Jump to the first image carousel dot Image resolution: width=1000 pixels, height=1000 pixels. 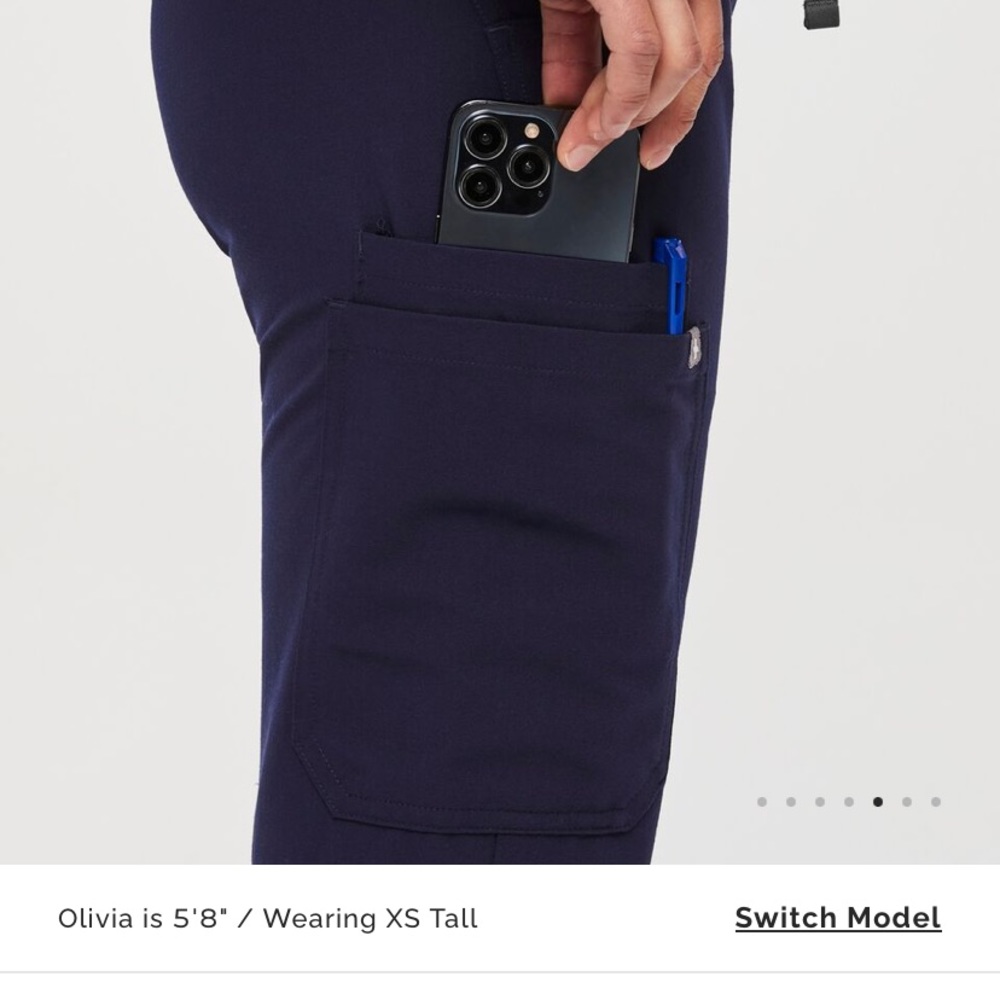click(762, 801)
